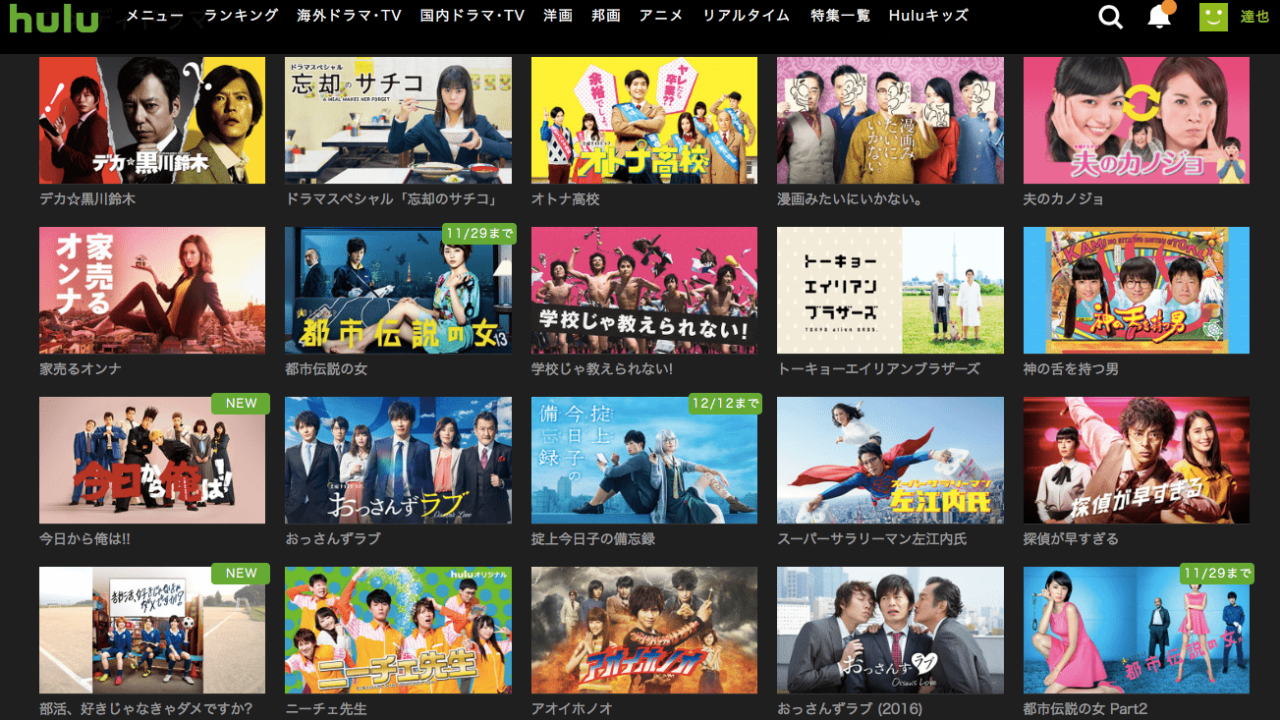Switch to the ランキング section
The image size is (1280, 720).
(x=241, y=16)
